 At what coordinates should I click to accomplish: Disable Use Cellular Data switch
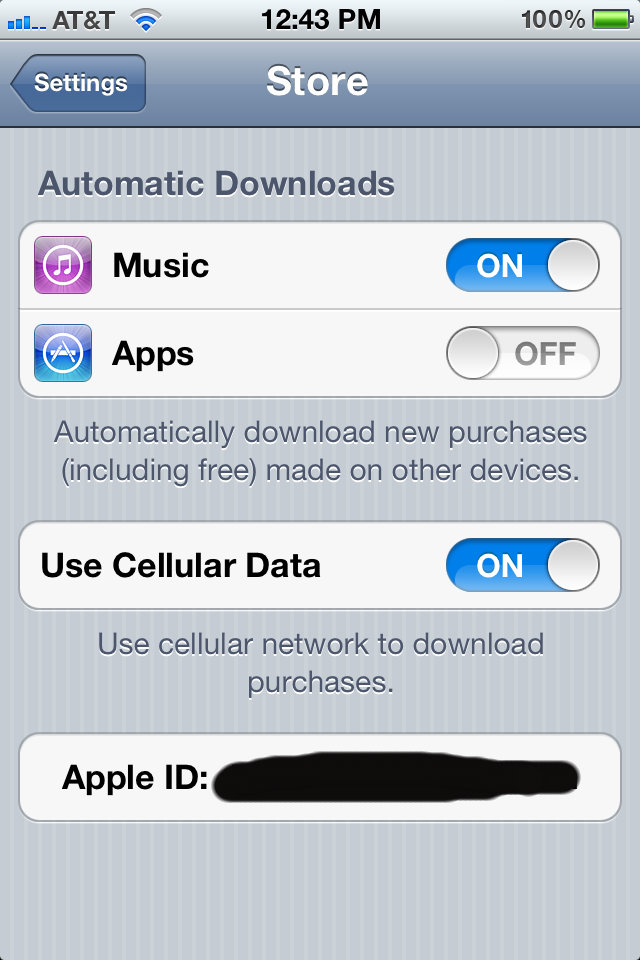(522, 565)
